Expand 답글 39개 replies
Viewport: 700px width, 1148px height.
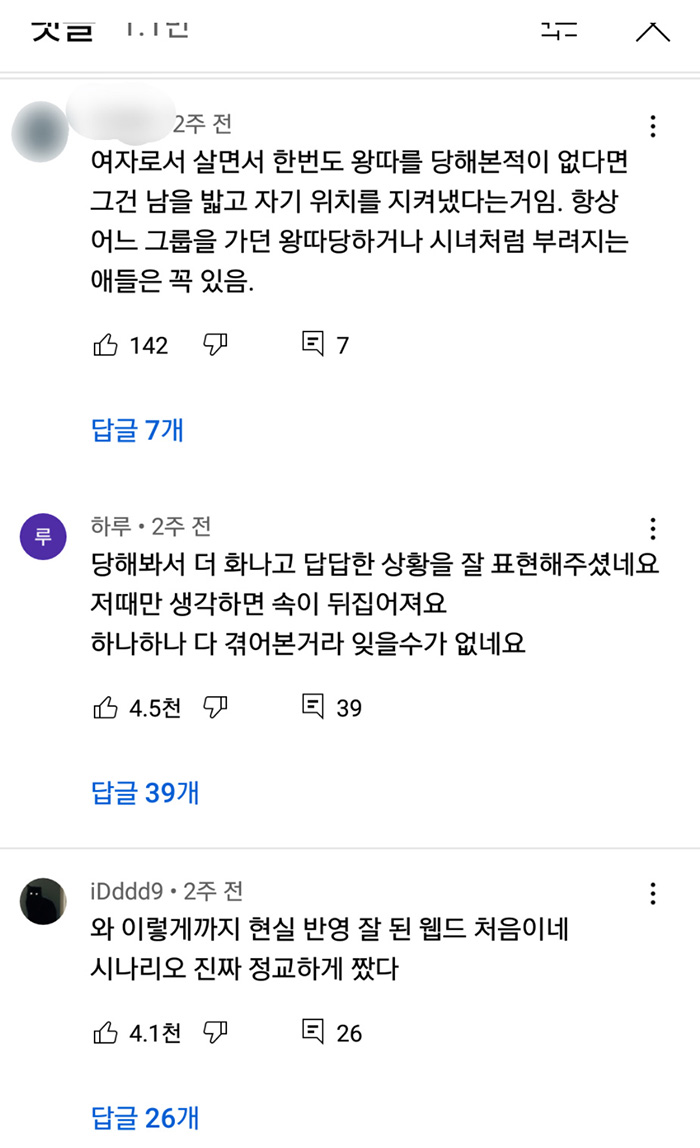coord(145,793)
